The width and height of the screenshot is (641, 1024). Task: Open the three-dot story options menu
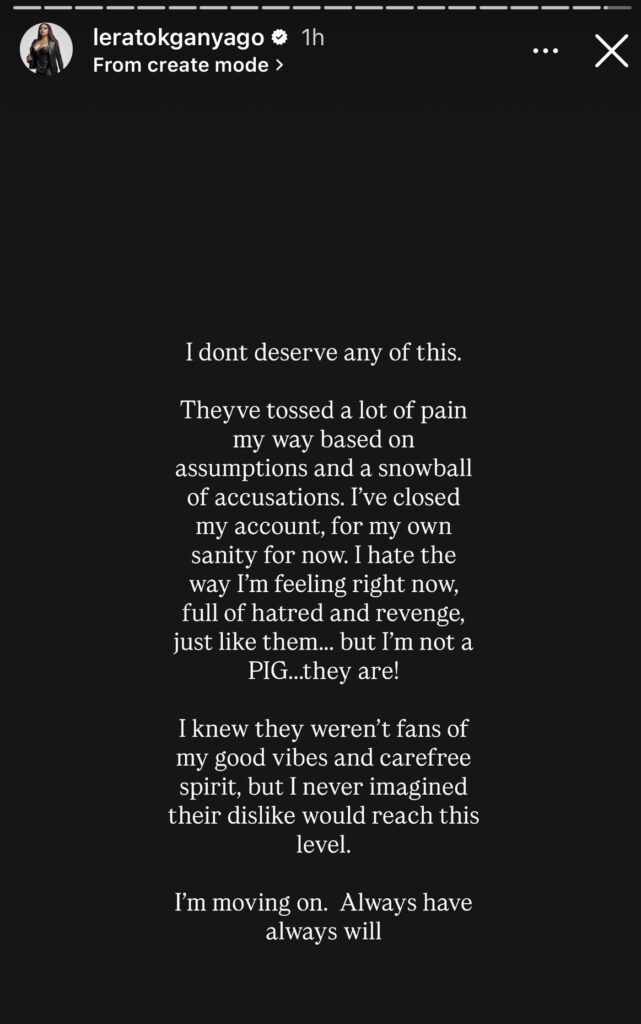tap(545, 51)
